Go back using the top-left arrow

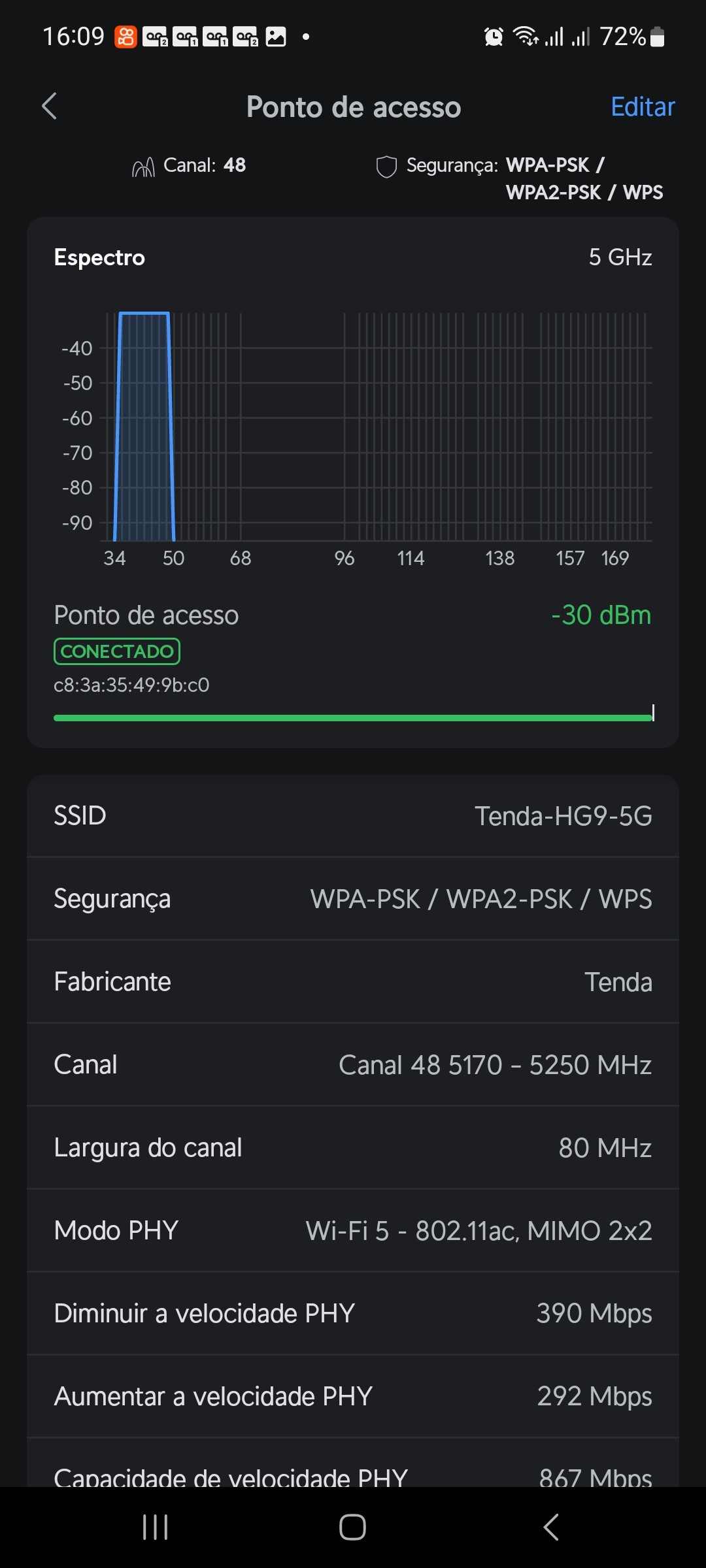(x=50, y=106)
